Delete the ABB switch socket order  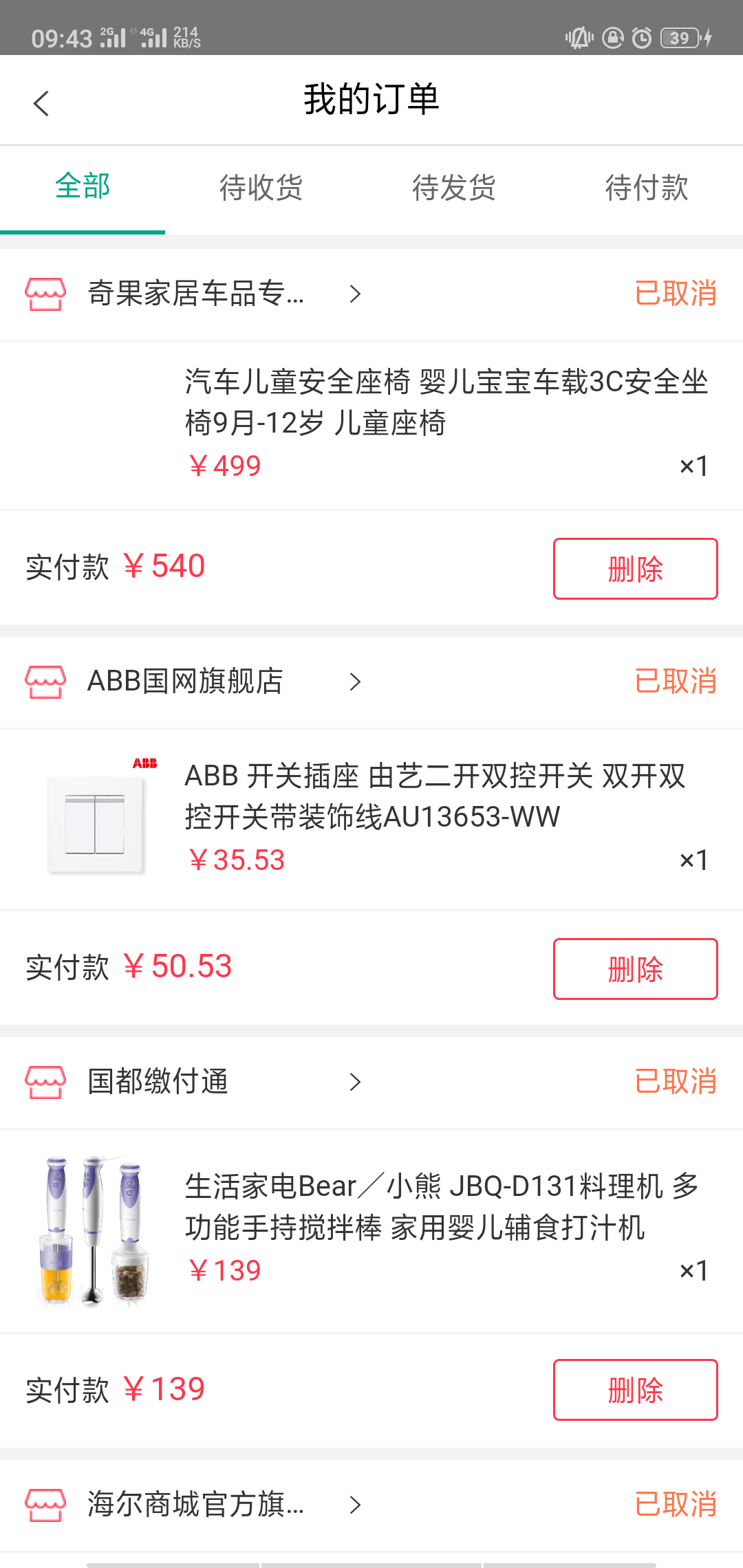[635, 970]
